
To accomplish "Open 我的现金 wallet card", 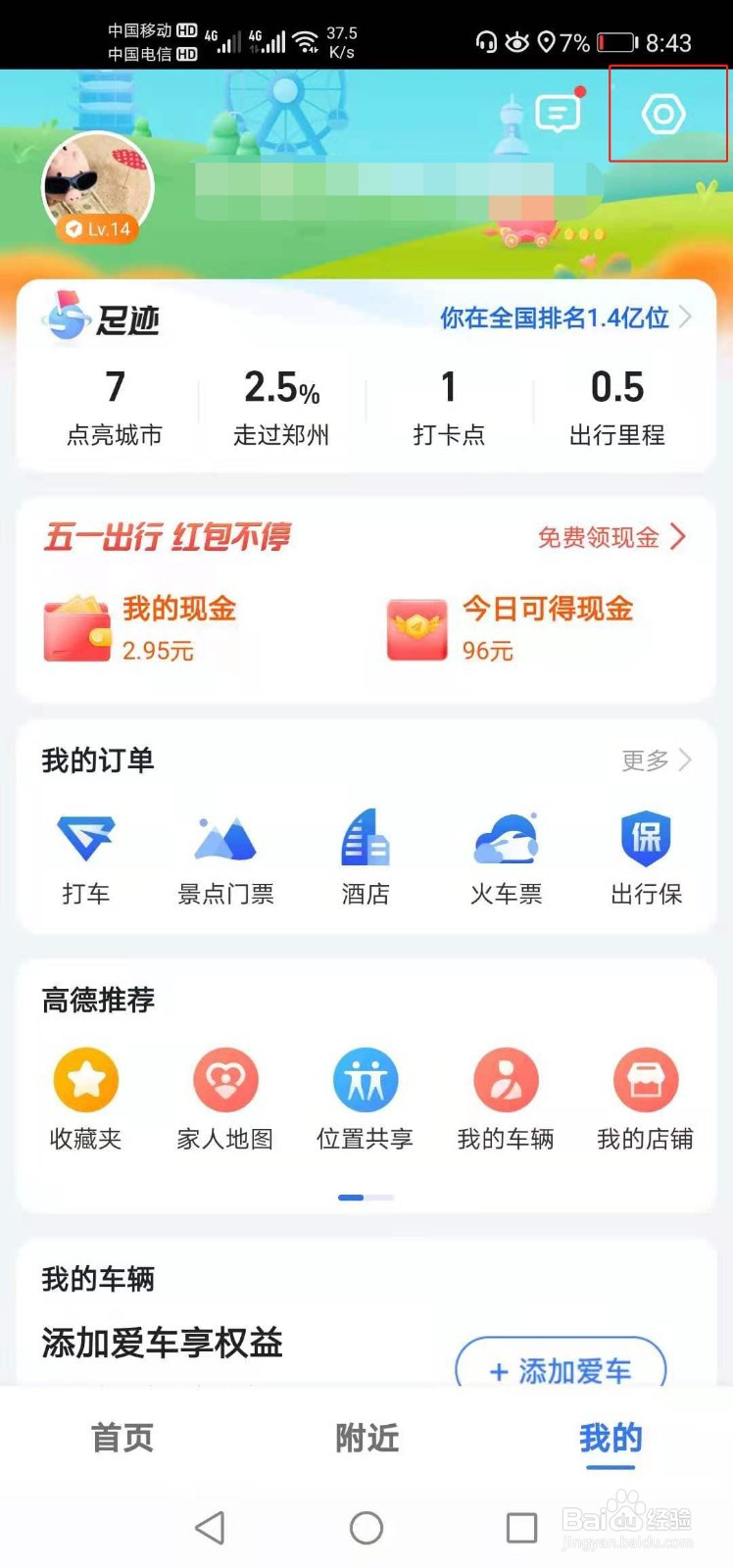I will pyautogui.click(x=140, y=628).
